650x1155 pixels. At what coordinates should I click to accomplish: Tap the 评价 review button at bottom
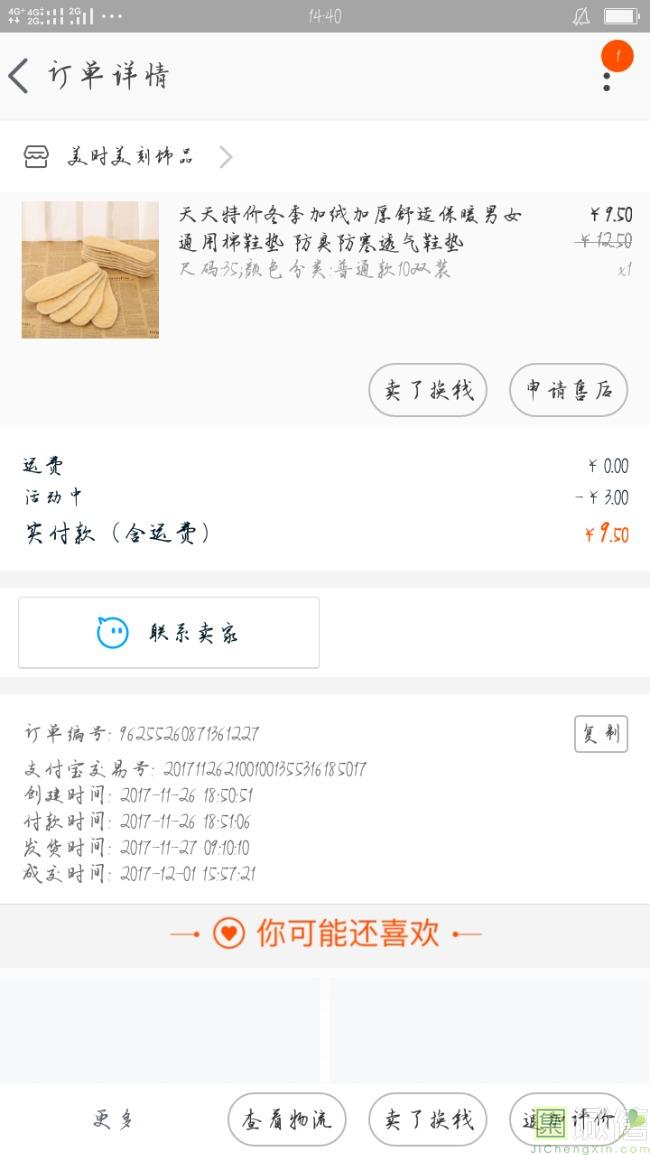(568, 1120)
